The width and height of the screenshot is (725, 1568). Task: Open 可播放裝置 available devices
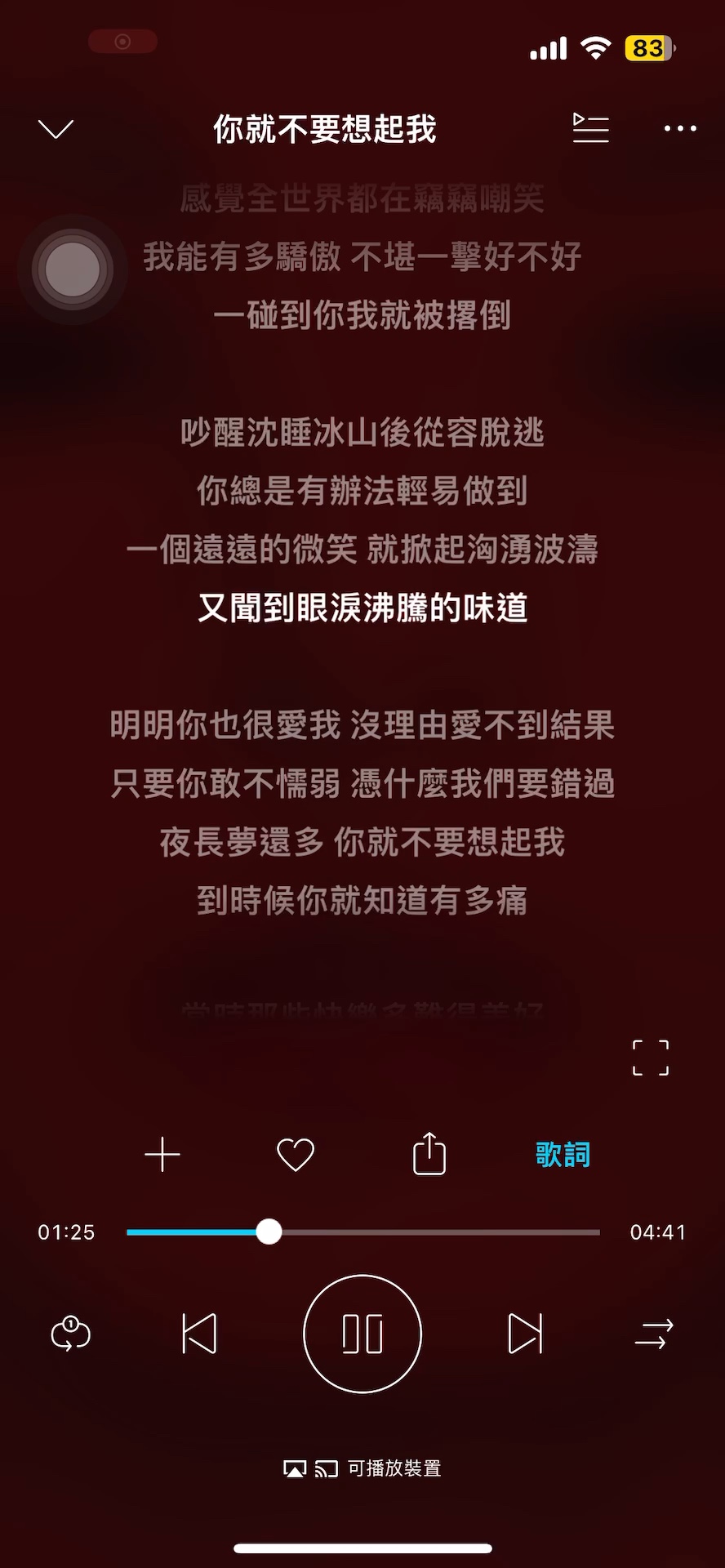(362, 1468)
